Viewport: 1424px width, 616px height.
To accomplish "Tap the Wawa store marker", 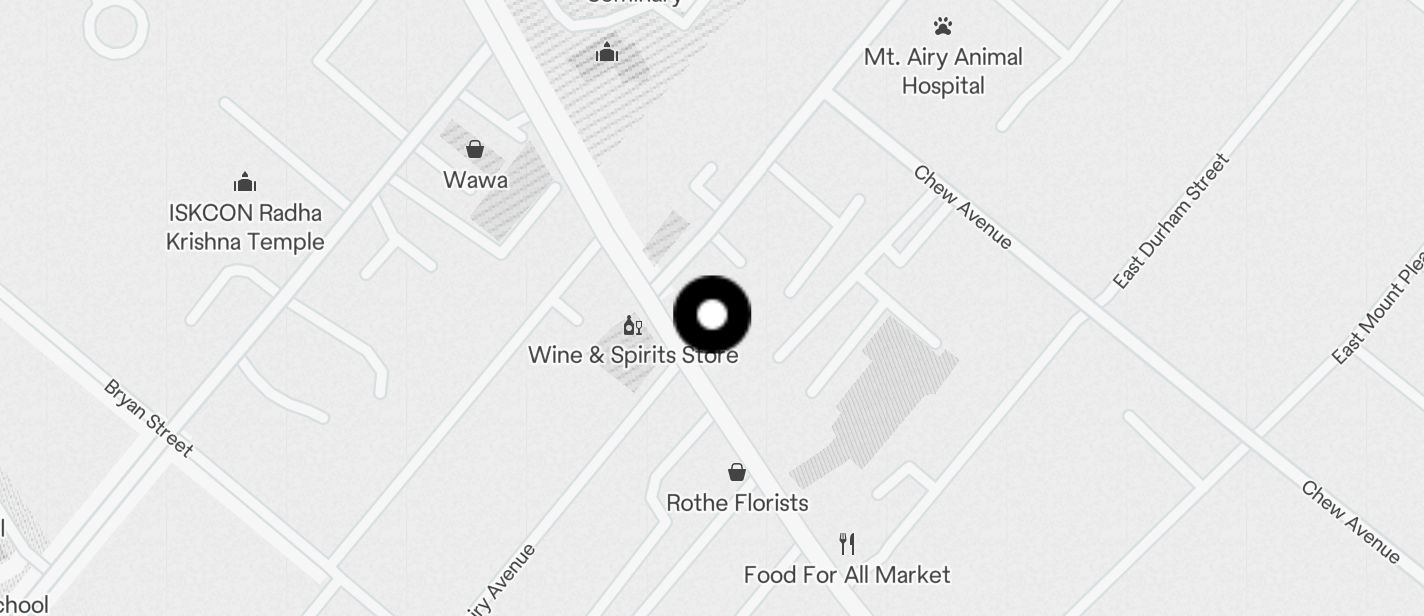I will tap(475, 150).
